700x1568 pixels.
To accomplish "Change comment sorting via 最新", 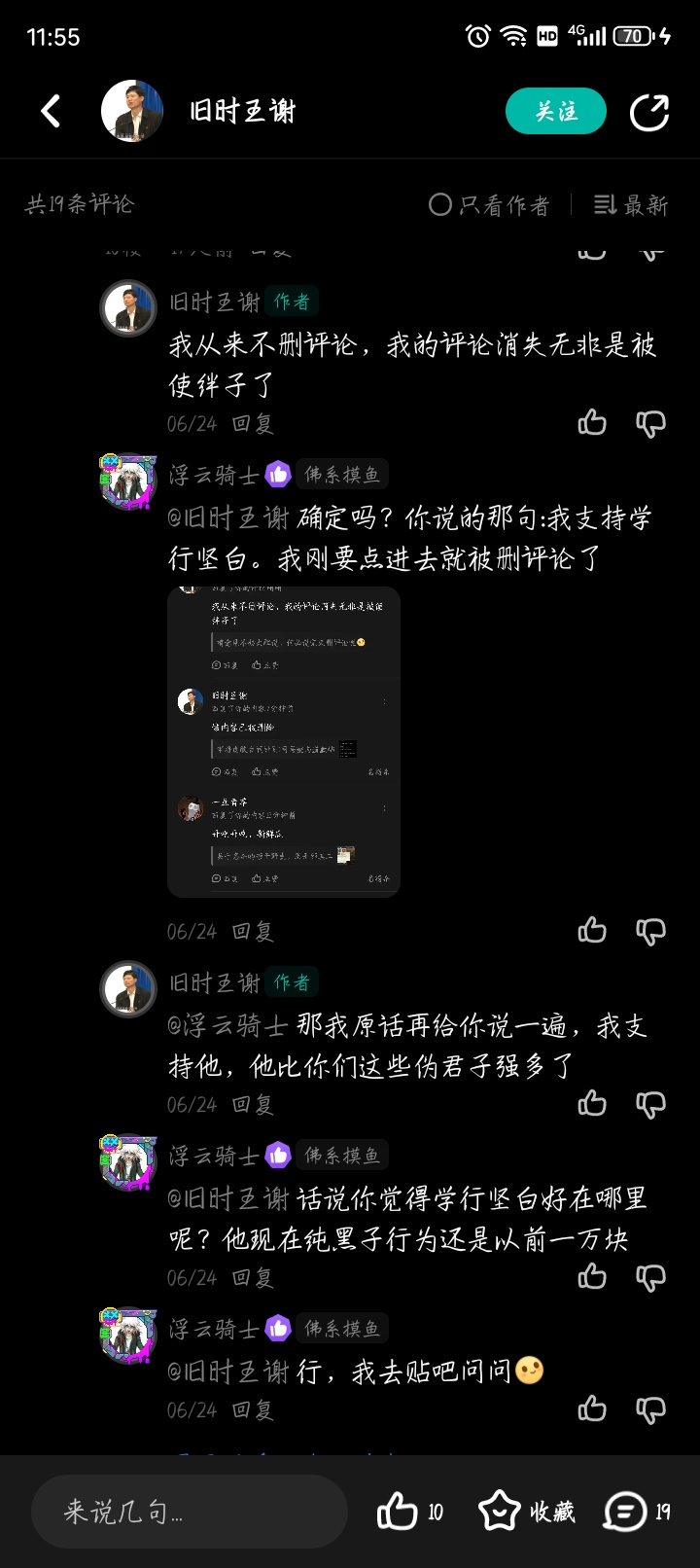I will (x=631, y=205).
